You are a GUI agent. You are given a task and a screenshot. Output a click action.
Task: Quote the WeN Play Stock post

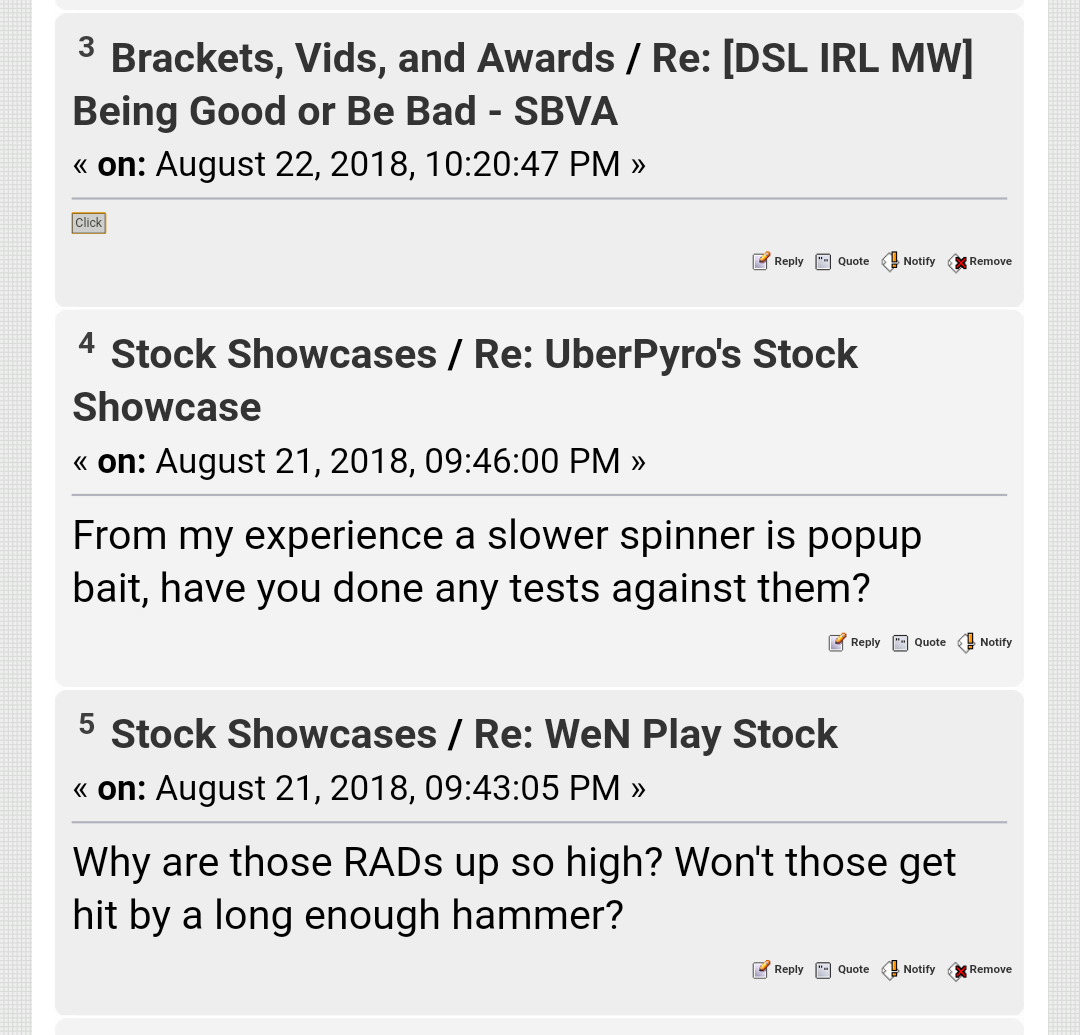tap(842, 970)
